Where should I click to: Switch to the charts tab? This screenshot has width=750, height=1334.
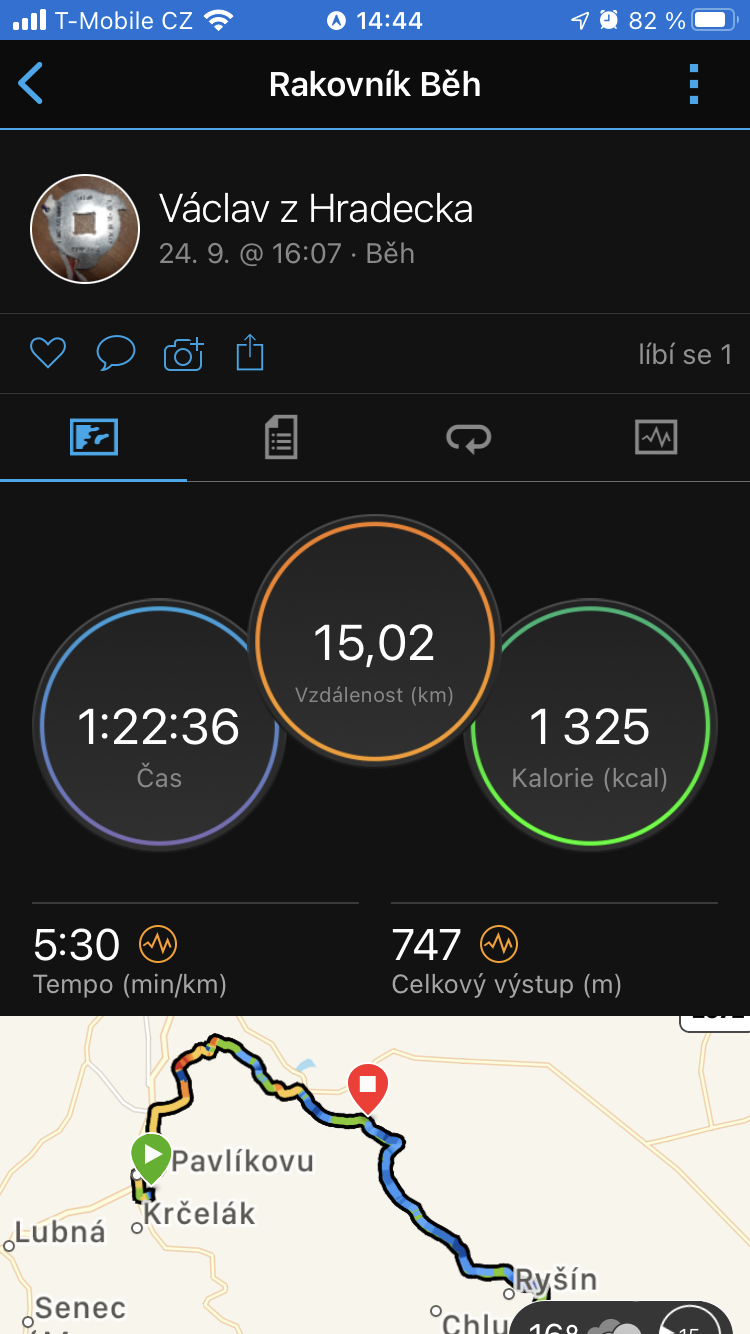[656, 438]
